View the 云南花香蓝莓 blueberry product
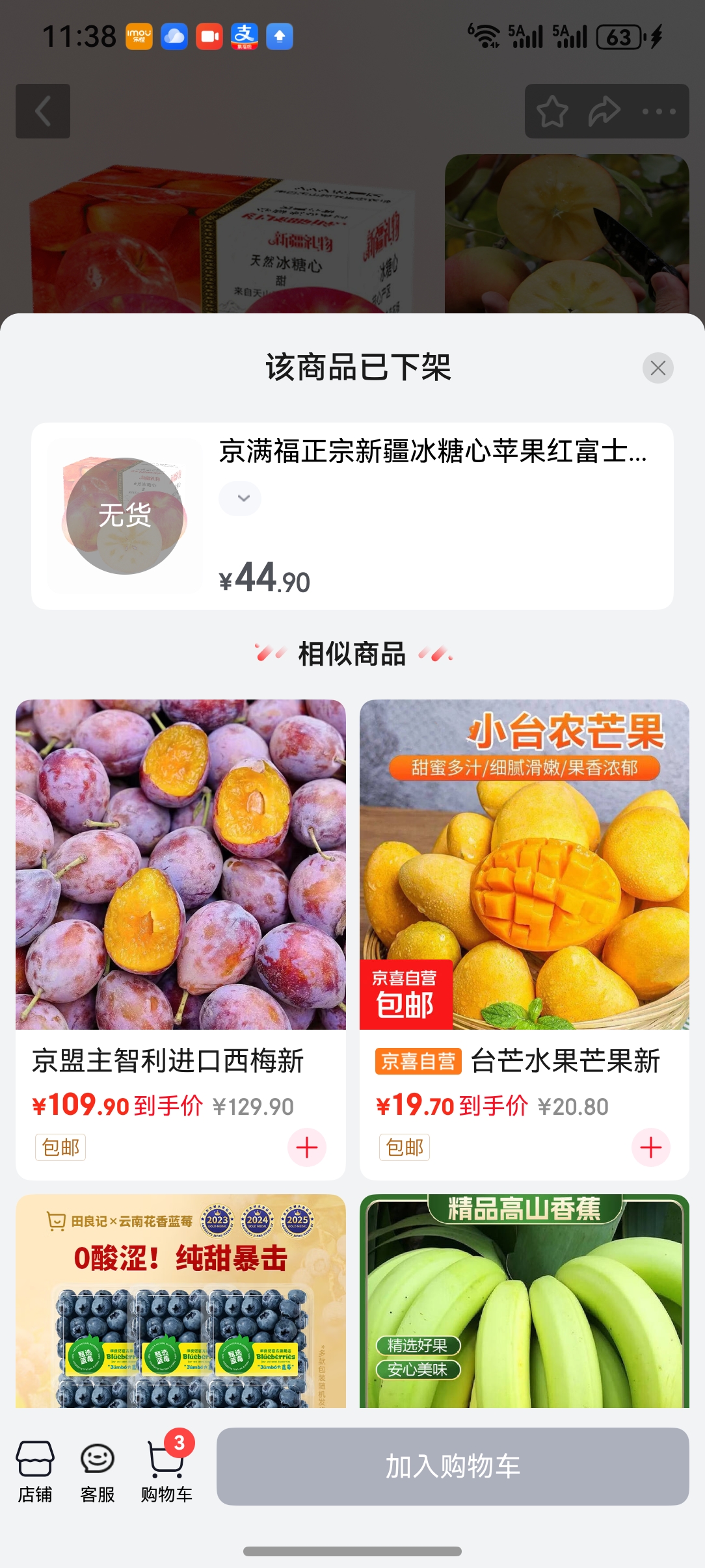 [180, 1300]
